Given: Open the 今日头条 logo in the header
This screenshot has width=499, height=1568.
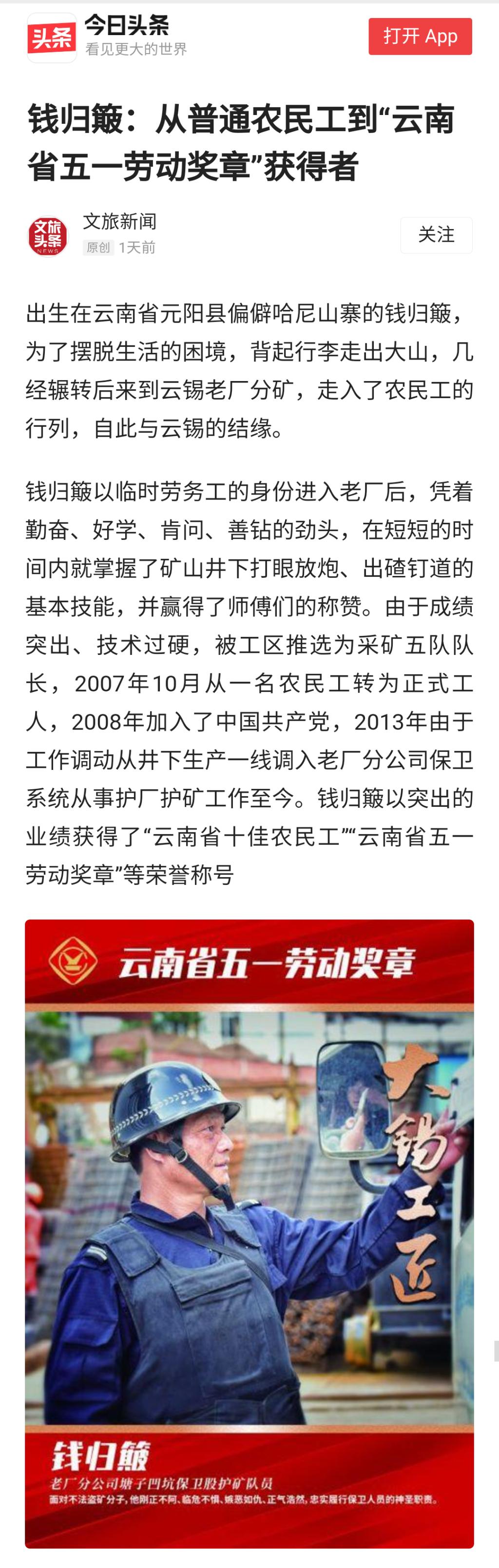Looking at the screenshot, I should pos(52,38).
